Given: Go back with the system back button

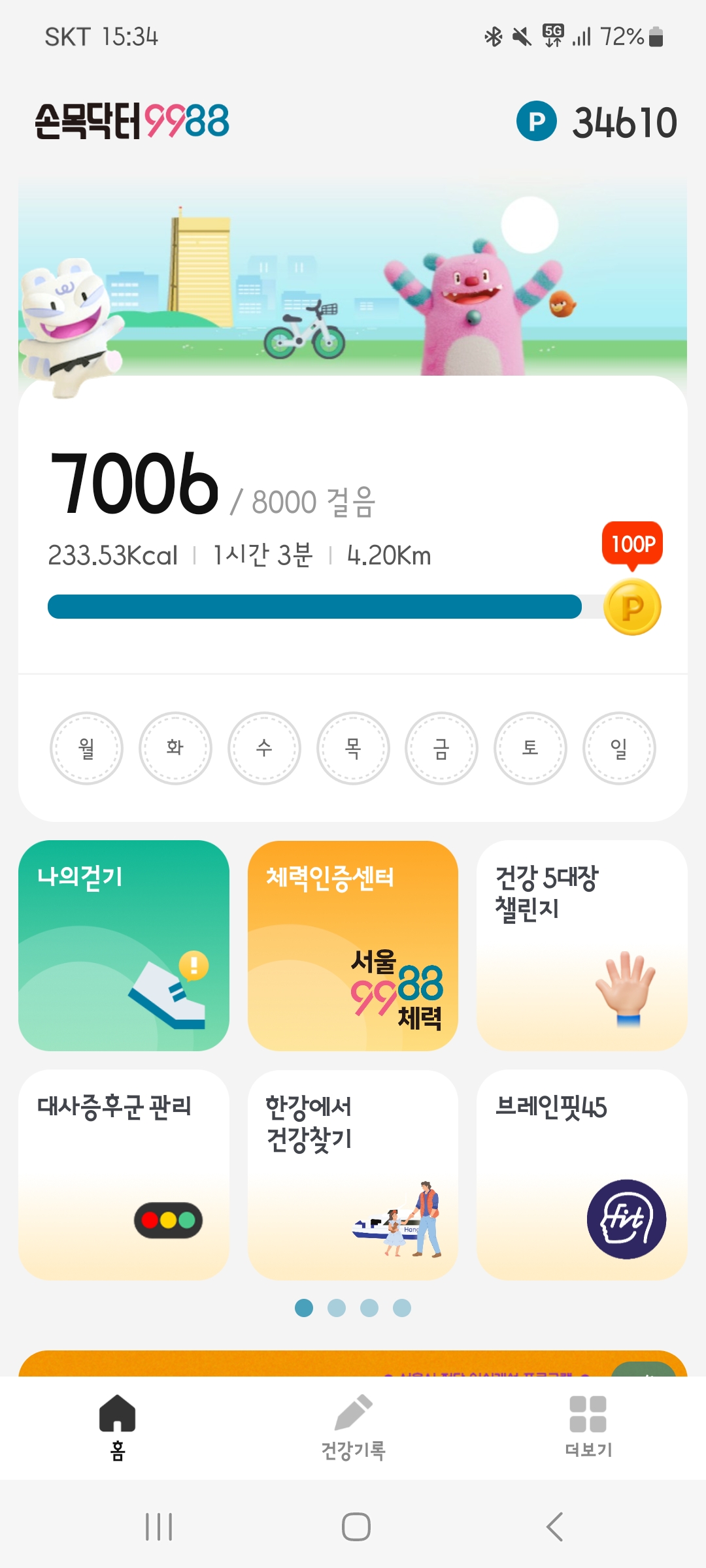Looking at the screenshot, I should tap(554, 1527).
